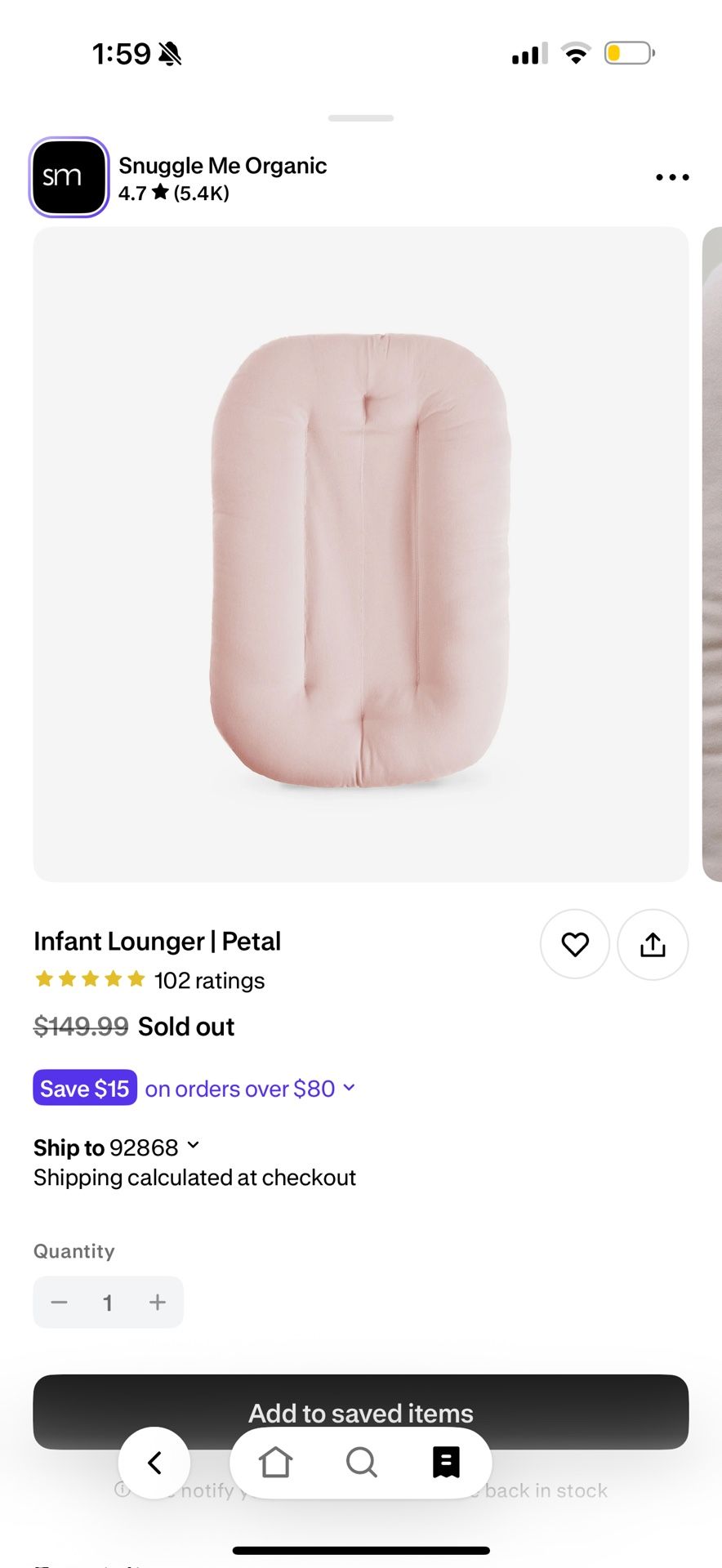Tap the Save $15 promo badge
The height and width of the screenshot is (1568, 722).
pyautogui.click(x=84, y=1087)
